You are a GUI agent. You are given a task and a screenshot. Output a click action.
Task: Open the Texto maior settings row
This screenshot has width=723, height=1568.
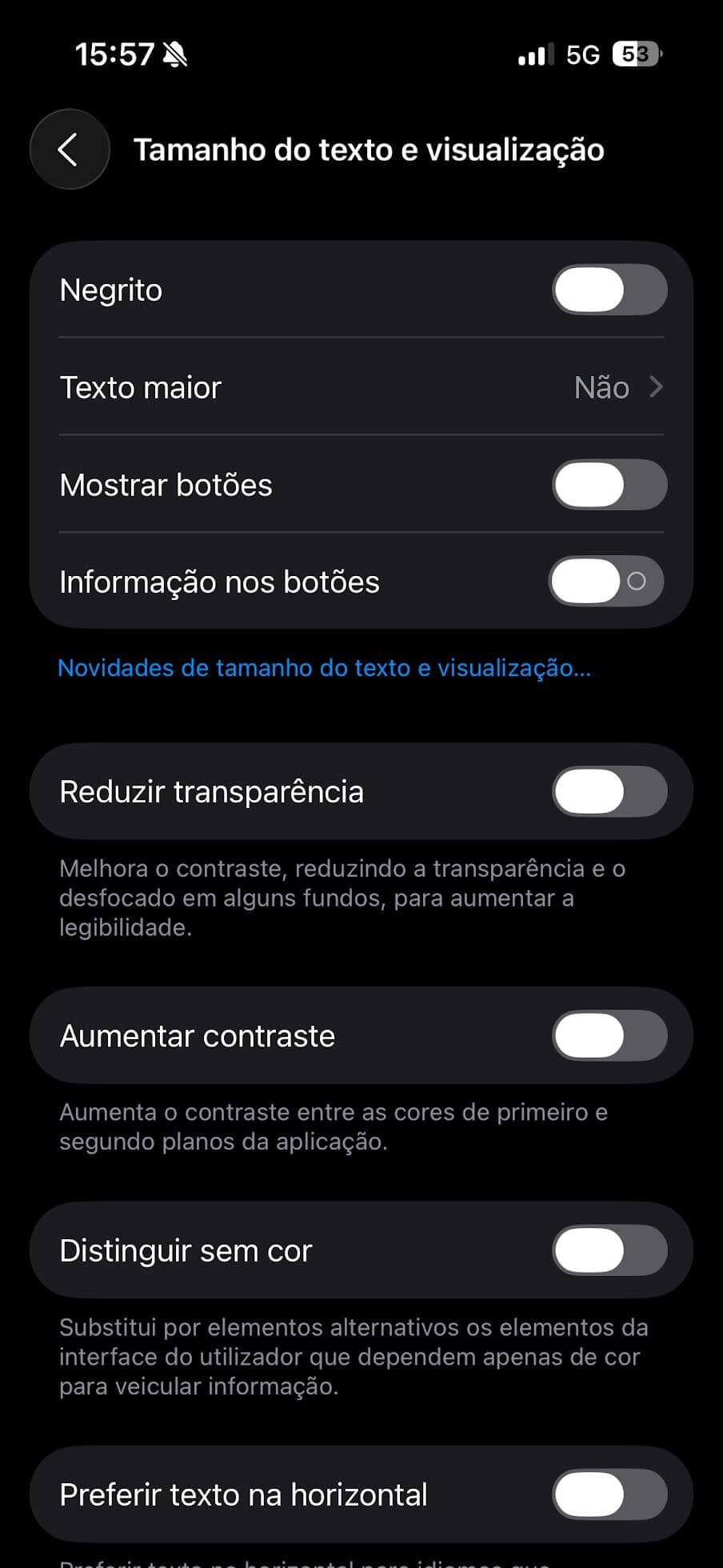pyautogui.click(x=361, y=387)
